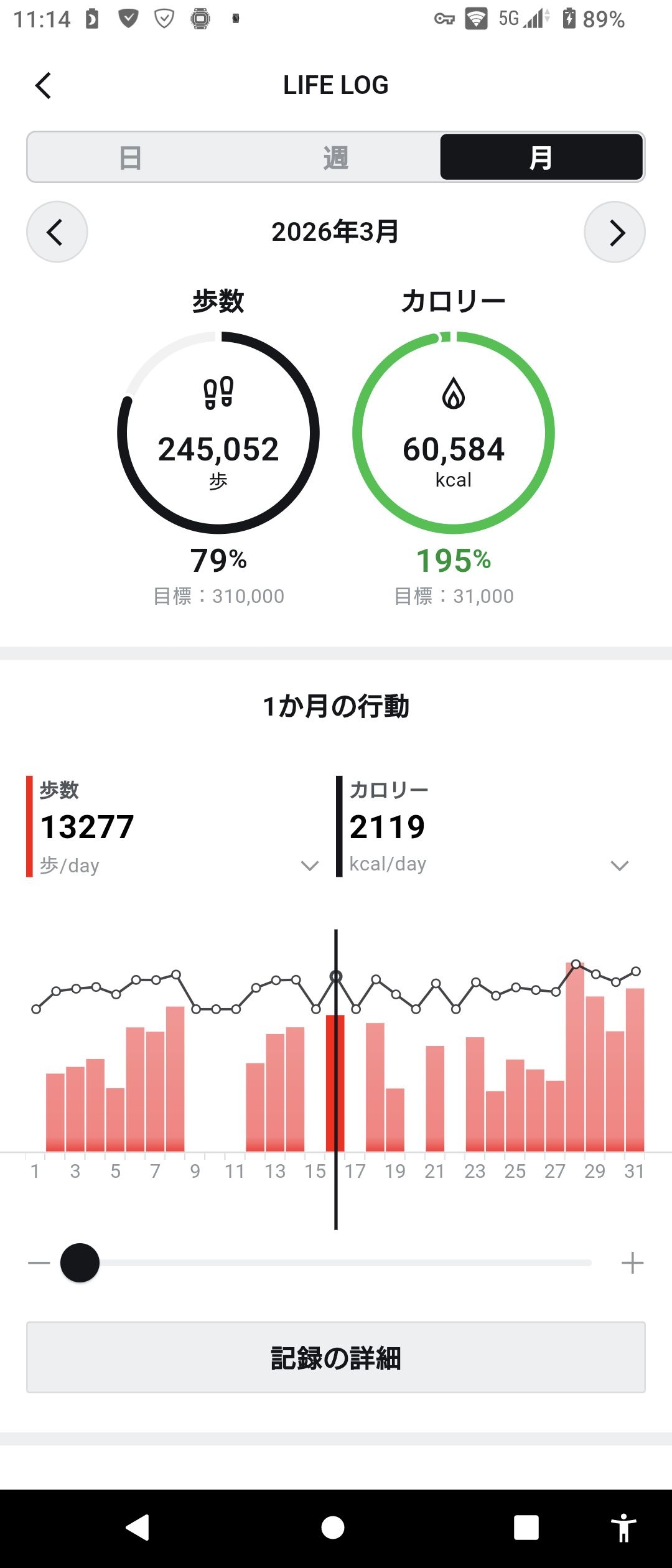The width and height of the screenshot is (672, 1568).
Task: Return to the system home screen
Action: tap(333, 1527)
